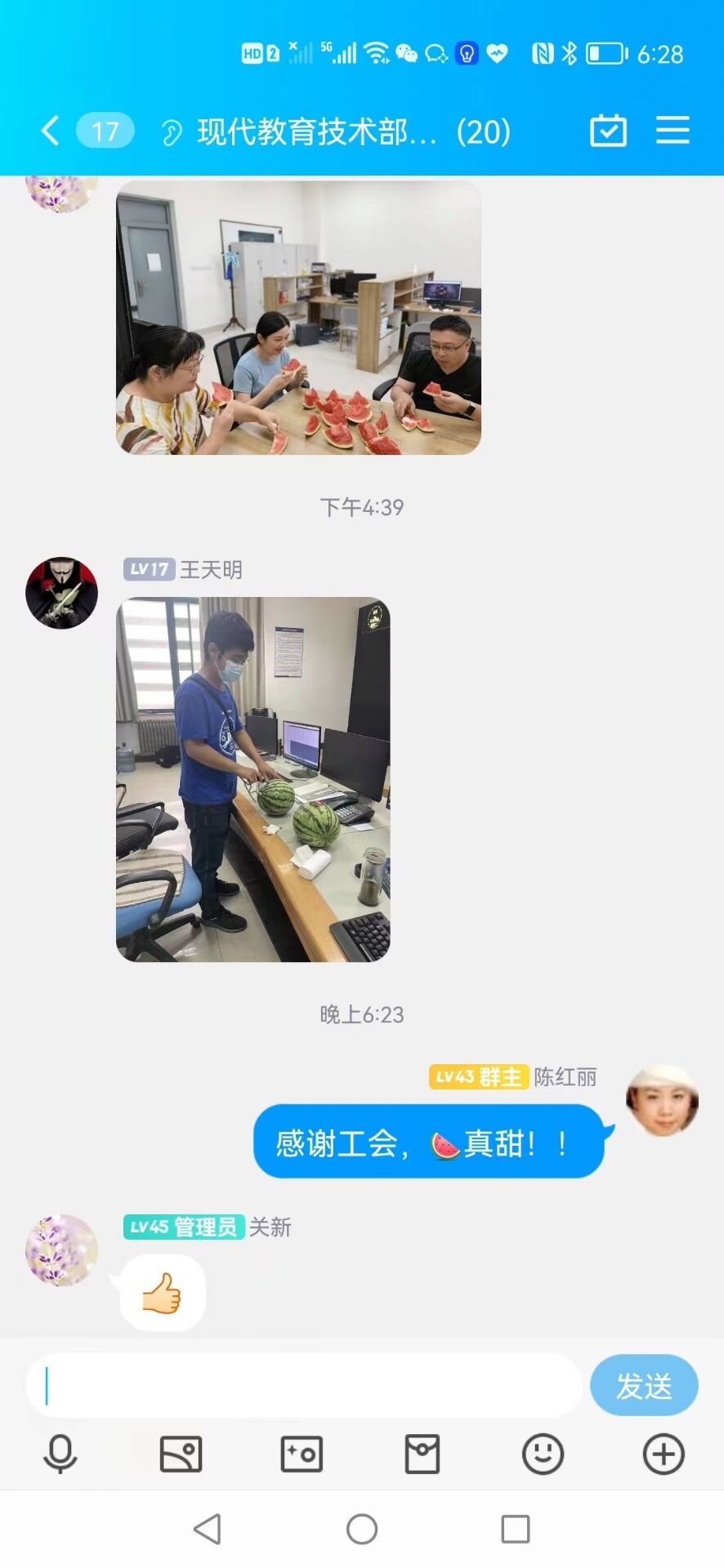Return to the home screen
The width and height of the screenshot is (724, 1568).
pos(362,1529)
